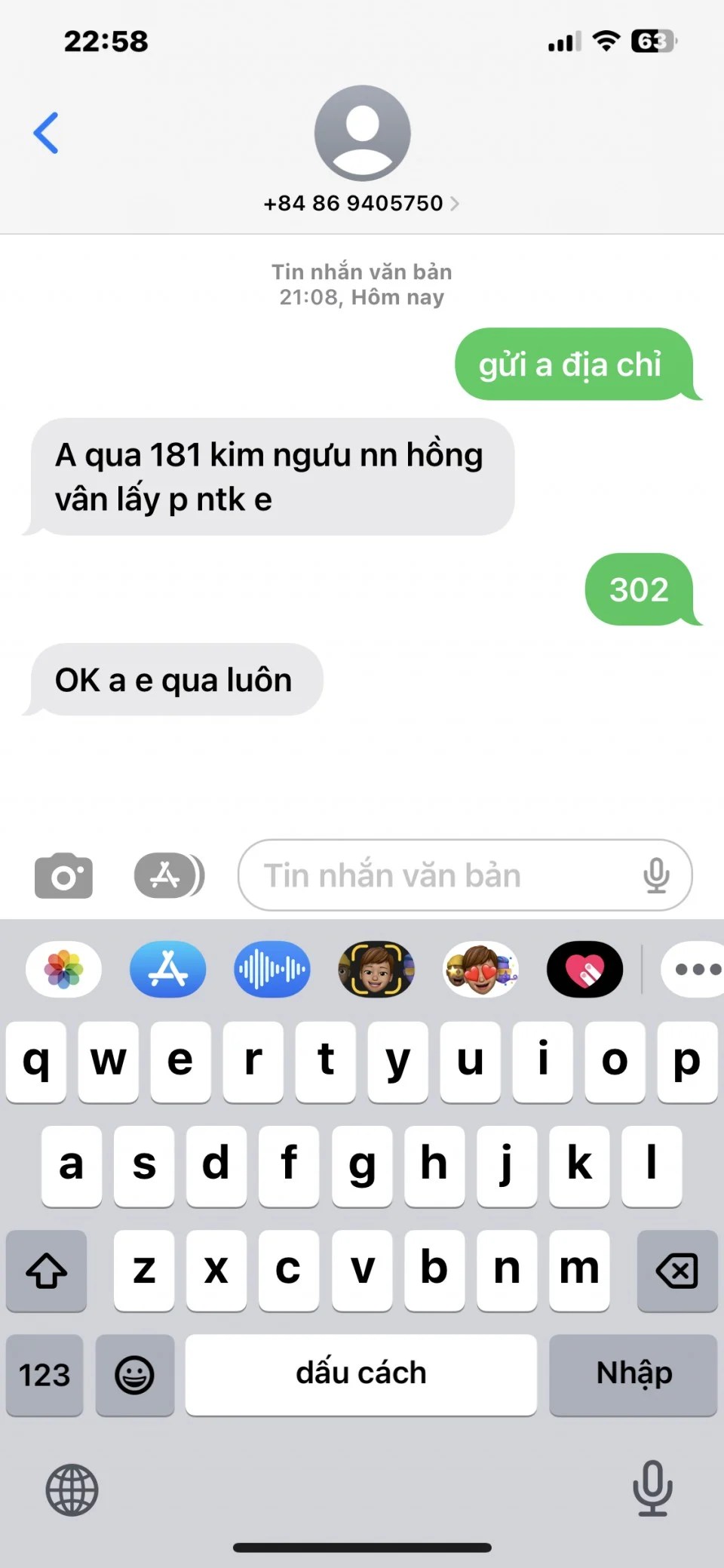Tap the backspace key on the keyboard
The image size is (724, 1568).
(676, 1271)
